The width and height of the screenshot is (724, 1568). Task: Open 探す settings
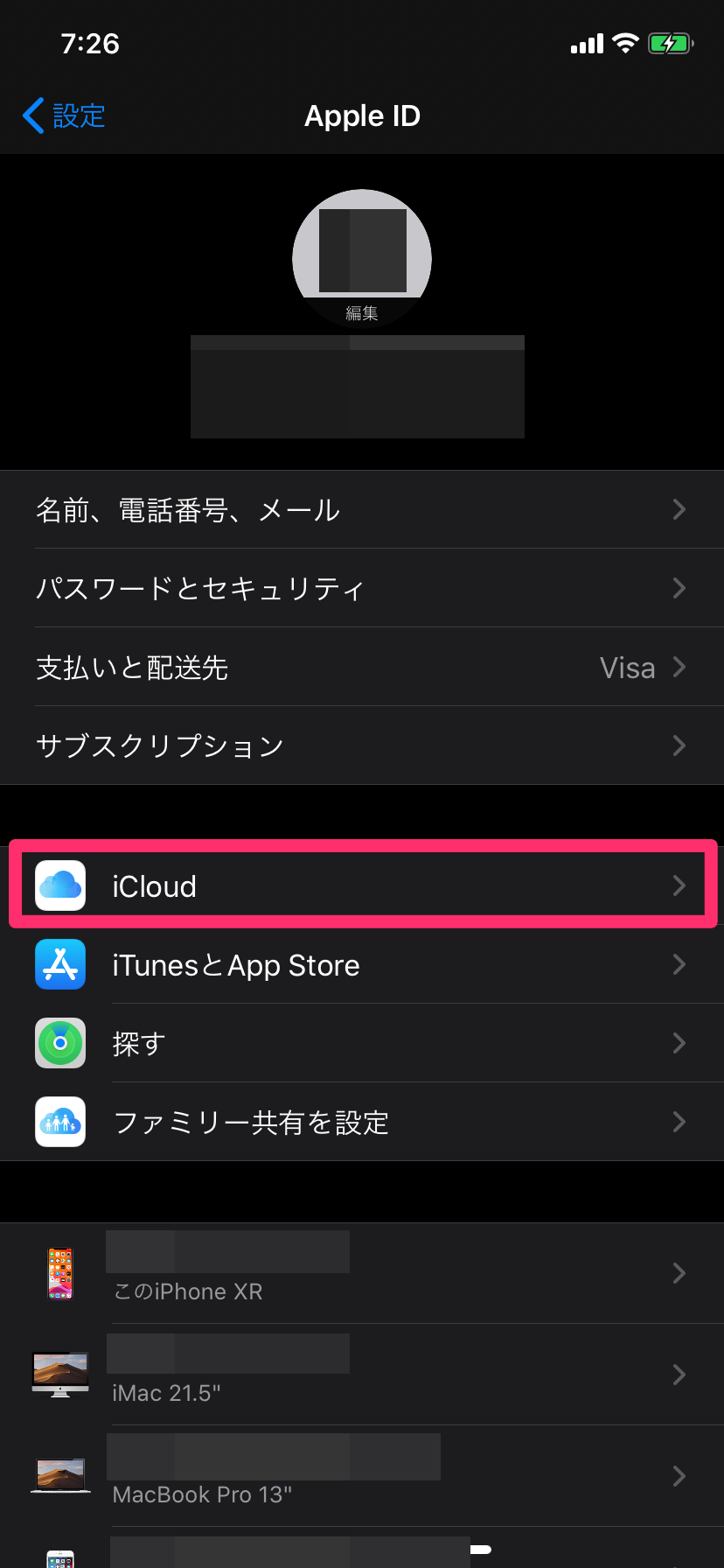(x=361, y=1043)
